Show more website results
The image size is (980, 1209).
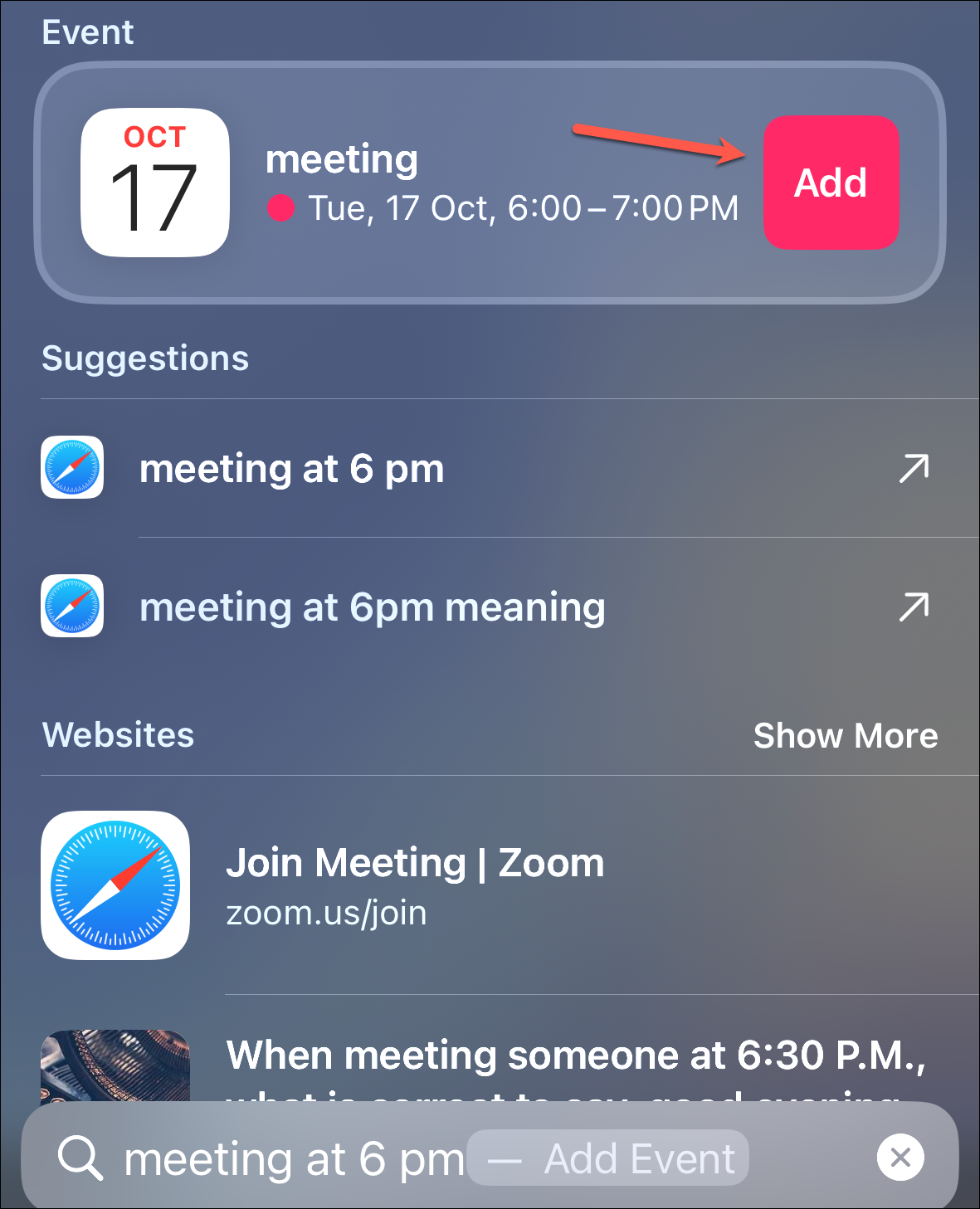pos(845,736)
